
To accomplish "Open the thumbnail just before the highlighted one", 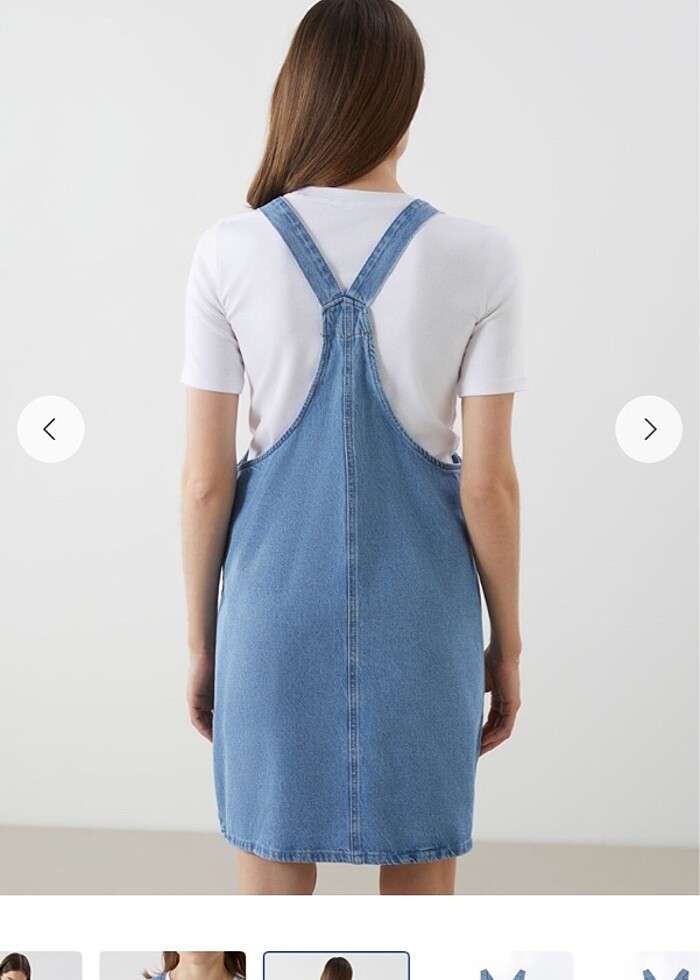I will coord(172,966).
